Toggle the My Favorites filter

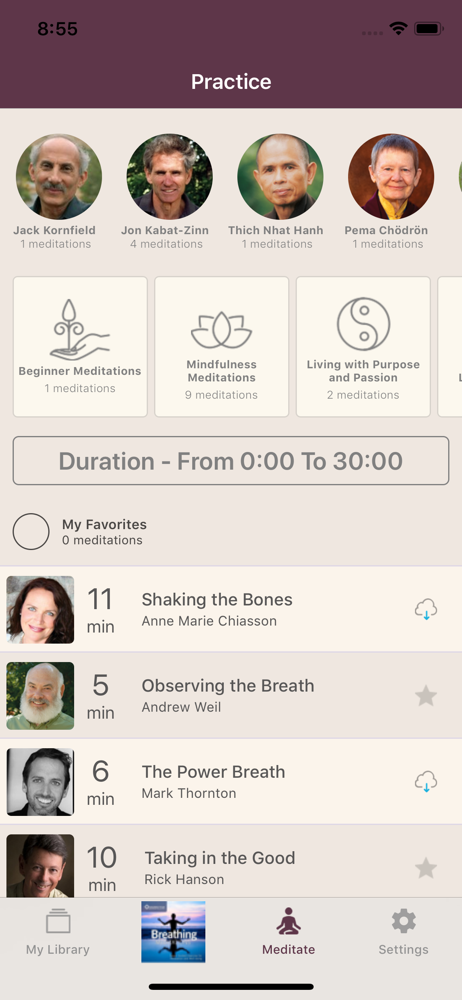tap(31, 531)
